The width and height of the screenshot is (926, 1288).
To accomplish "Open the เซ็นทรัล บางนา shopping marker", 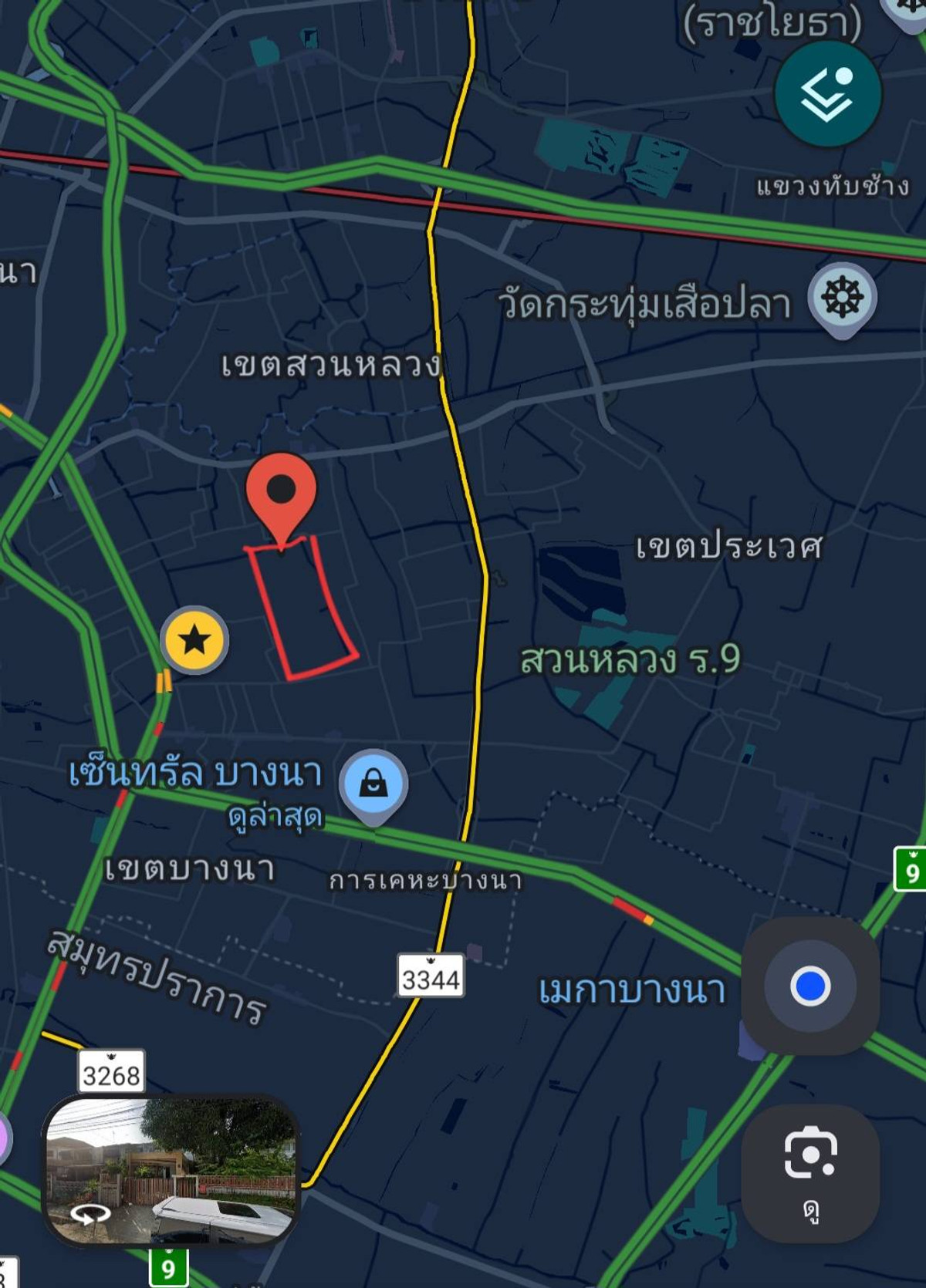I will tap(373, 784).
